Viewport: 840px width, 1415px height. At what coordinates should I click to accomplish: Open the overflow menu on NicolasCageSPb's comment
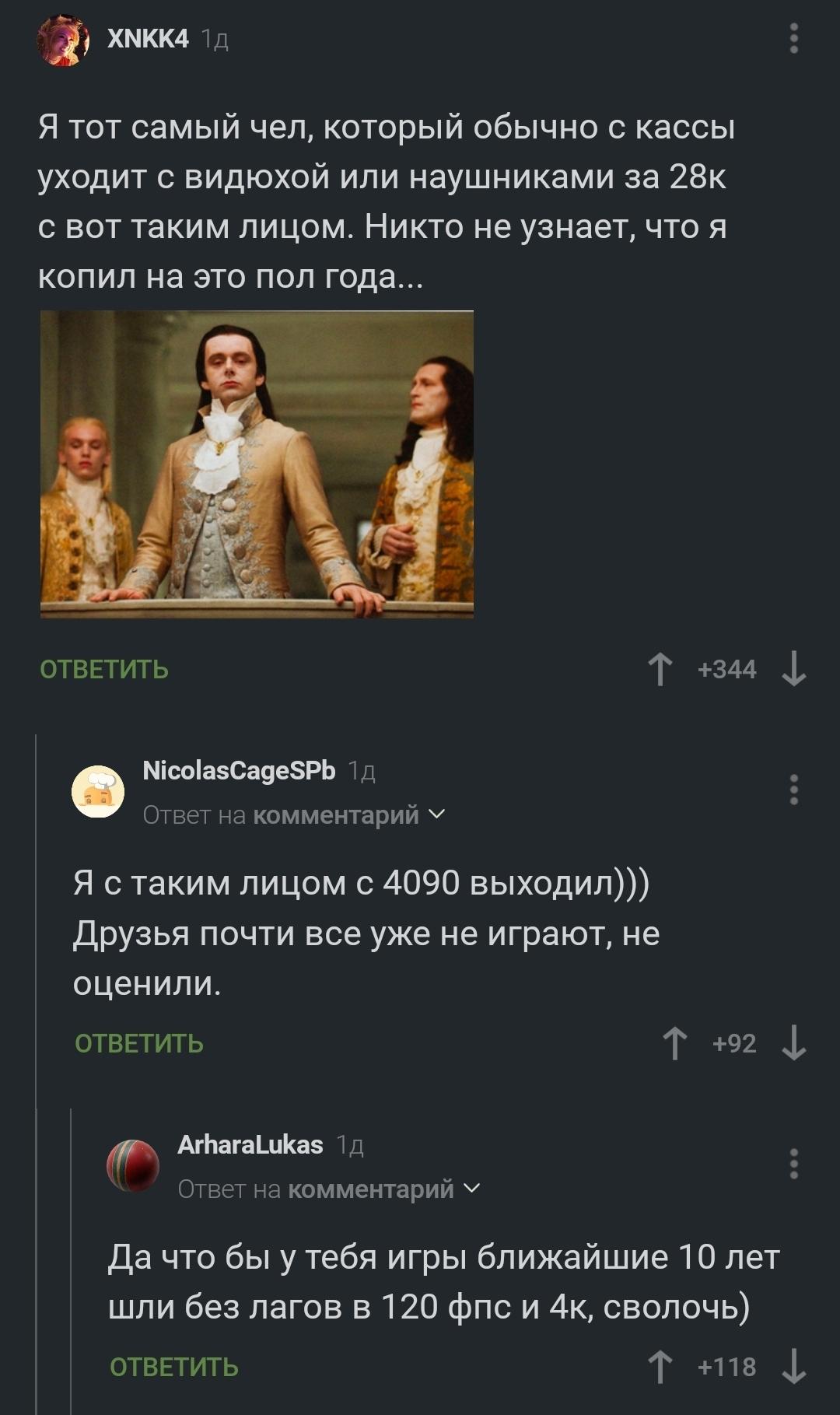pyautogui.click(x=793, y=790)
